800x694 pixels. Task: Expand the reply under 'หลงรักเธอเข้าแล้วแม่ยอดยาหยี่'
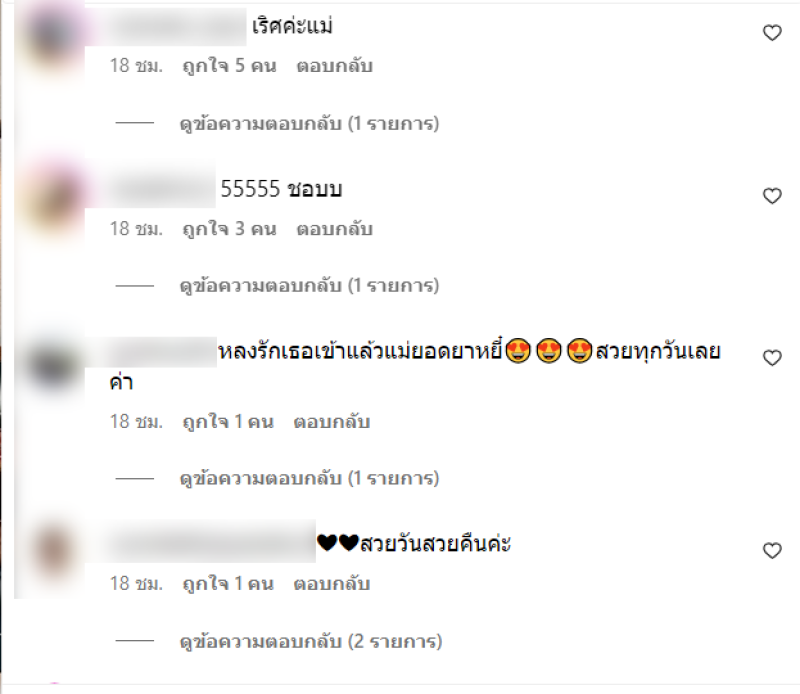click(309, 479)
